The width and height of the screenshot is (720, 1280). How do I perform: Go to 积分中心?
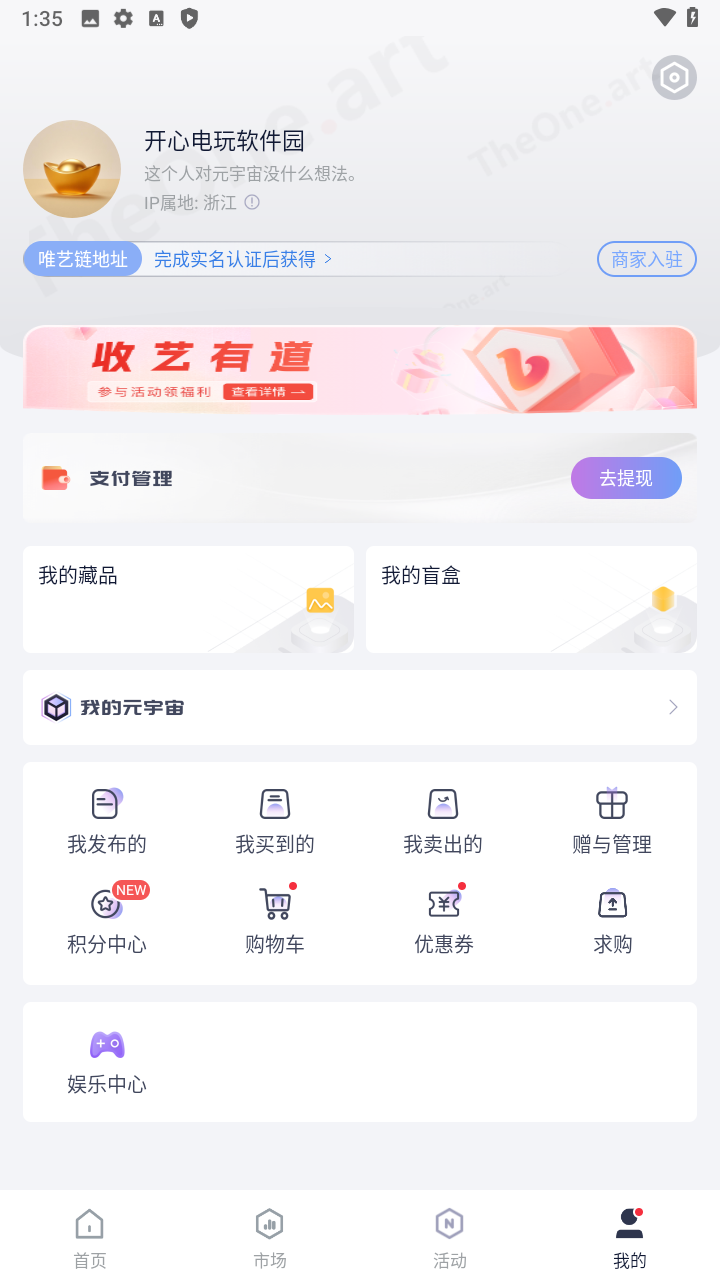pyautogui.click(x=107, y=920)
